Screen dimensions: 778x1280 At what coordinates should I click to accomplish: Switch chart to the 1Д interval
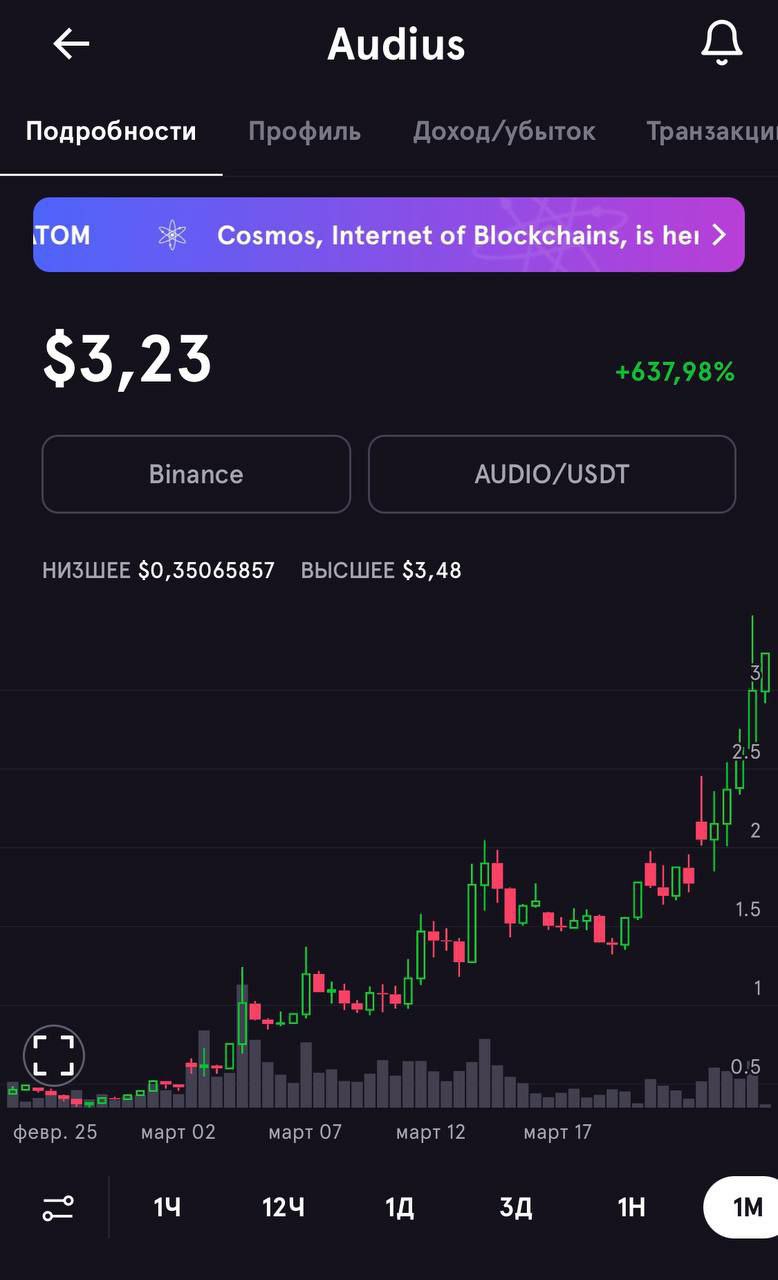pos(399,1207)
